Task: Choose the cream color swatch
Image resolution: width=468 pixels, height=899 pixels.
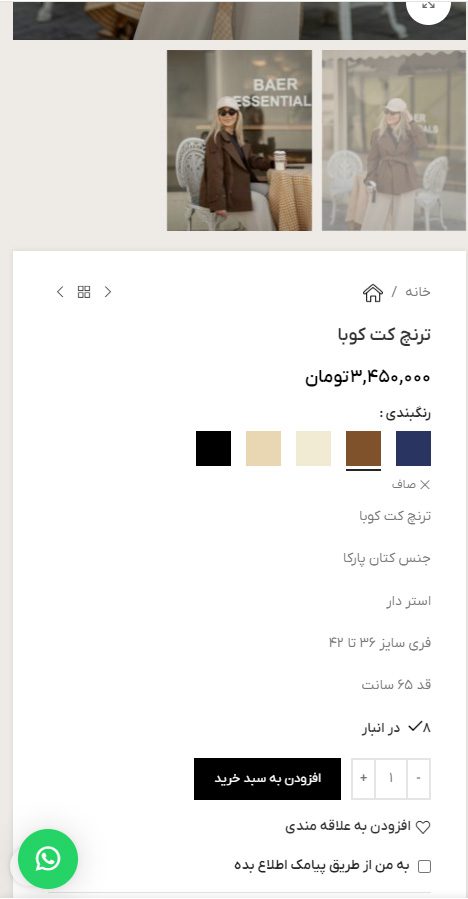Action: (x=313, y=448)
